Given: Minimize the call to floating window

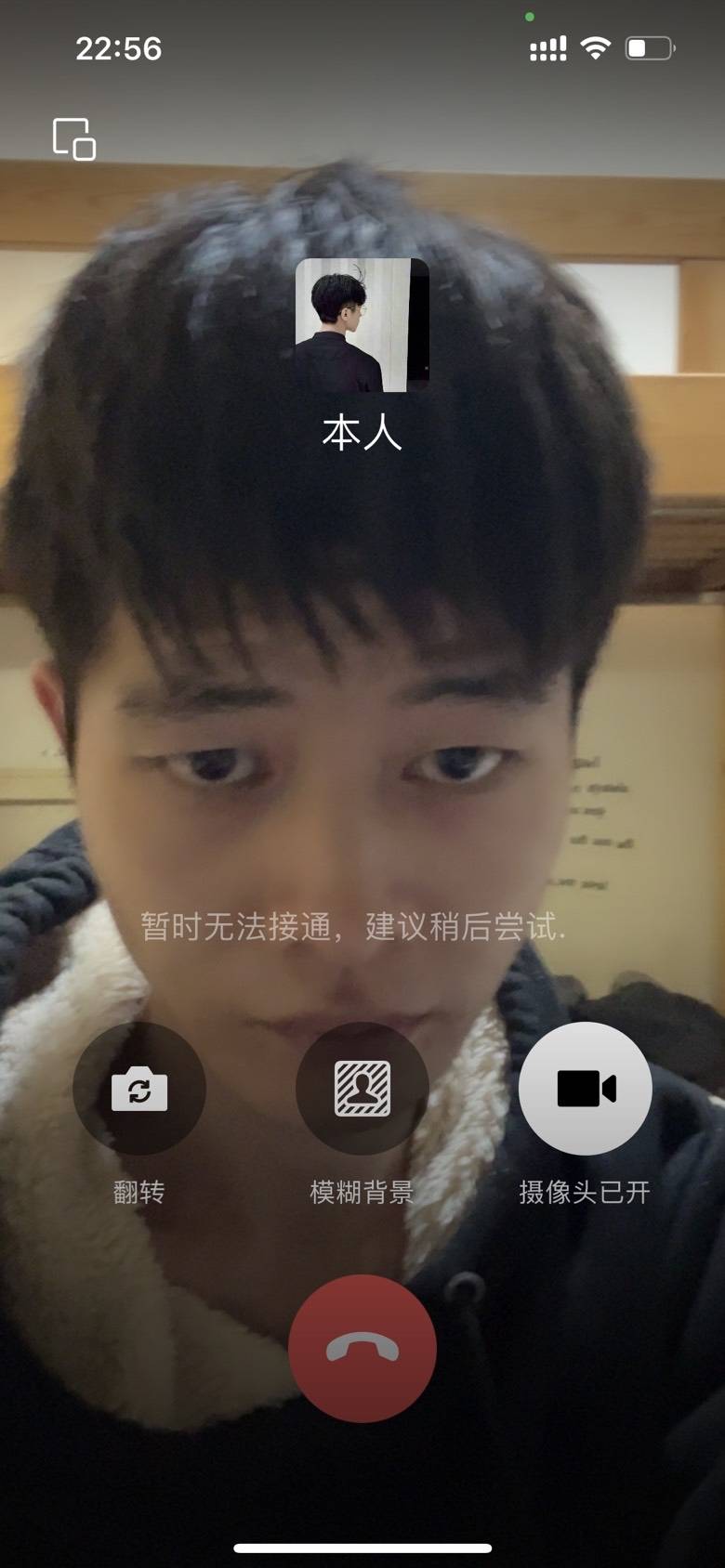Looking at the screenshot, I should pos(74,139).
